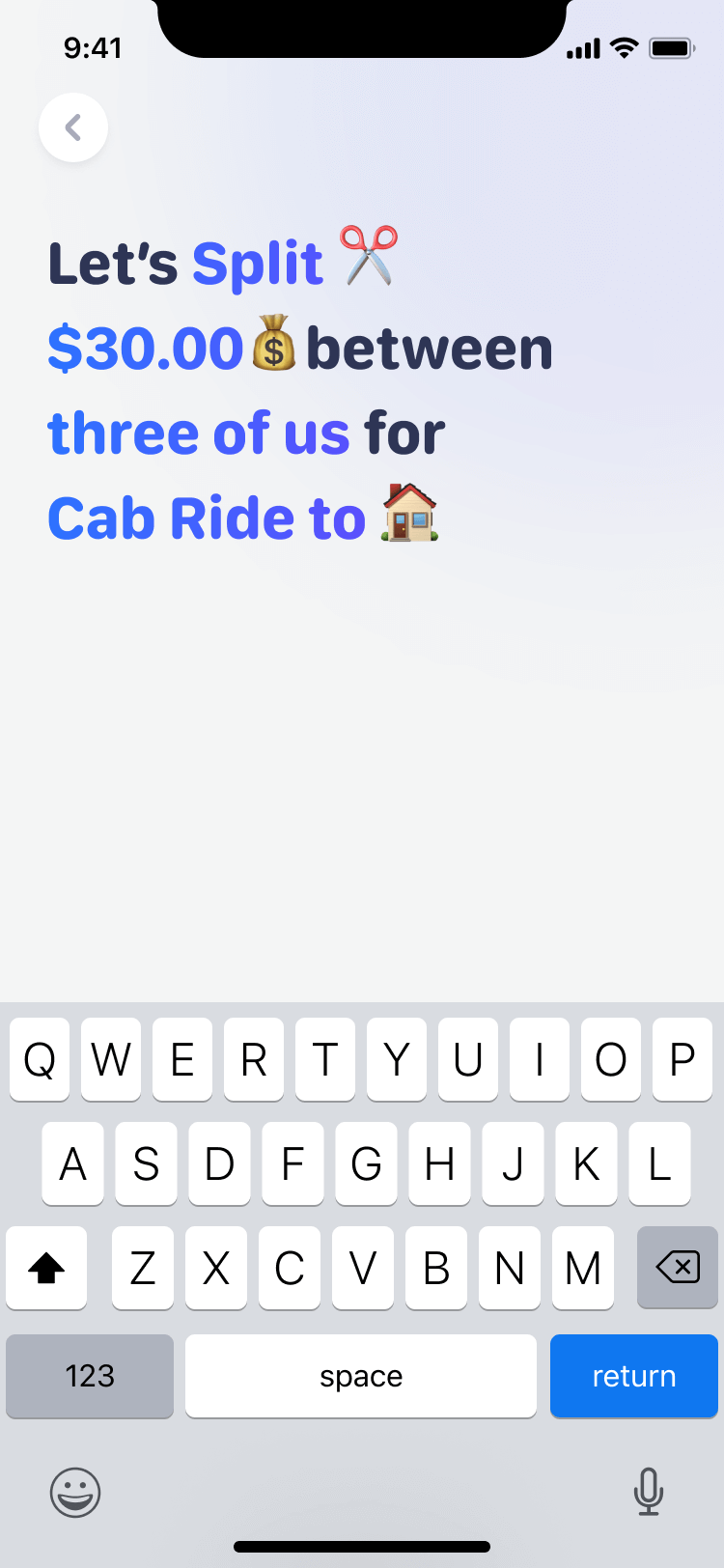Delete a character with the backspace key

point(677,1267)
